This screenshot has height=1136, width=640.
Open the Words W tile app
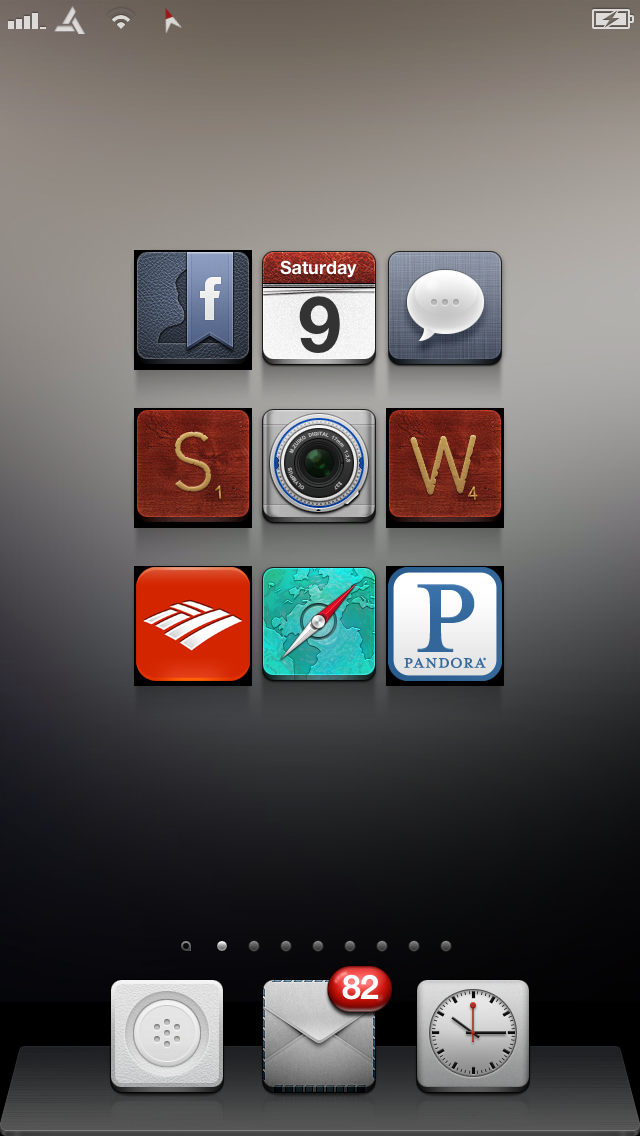445,467
